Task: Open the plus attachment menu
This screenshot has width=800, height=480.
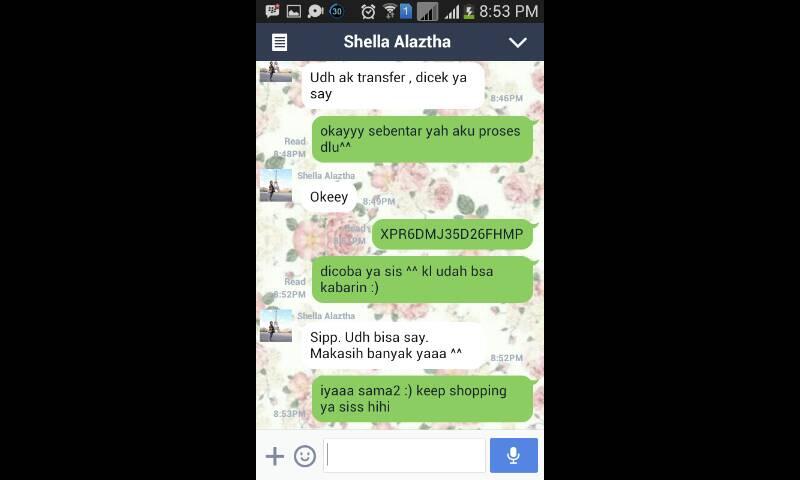Action: click(x=274, y=456)
